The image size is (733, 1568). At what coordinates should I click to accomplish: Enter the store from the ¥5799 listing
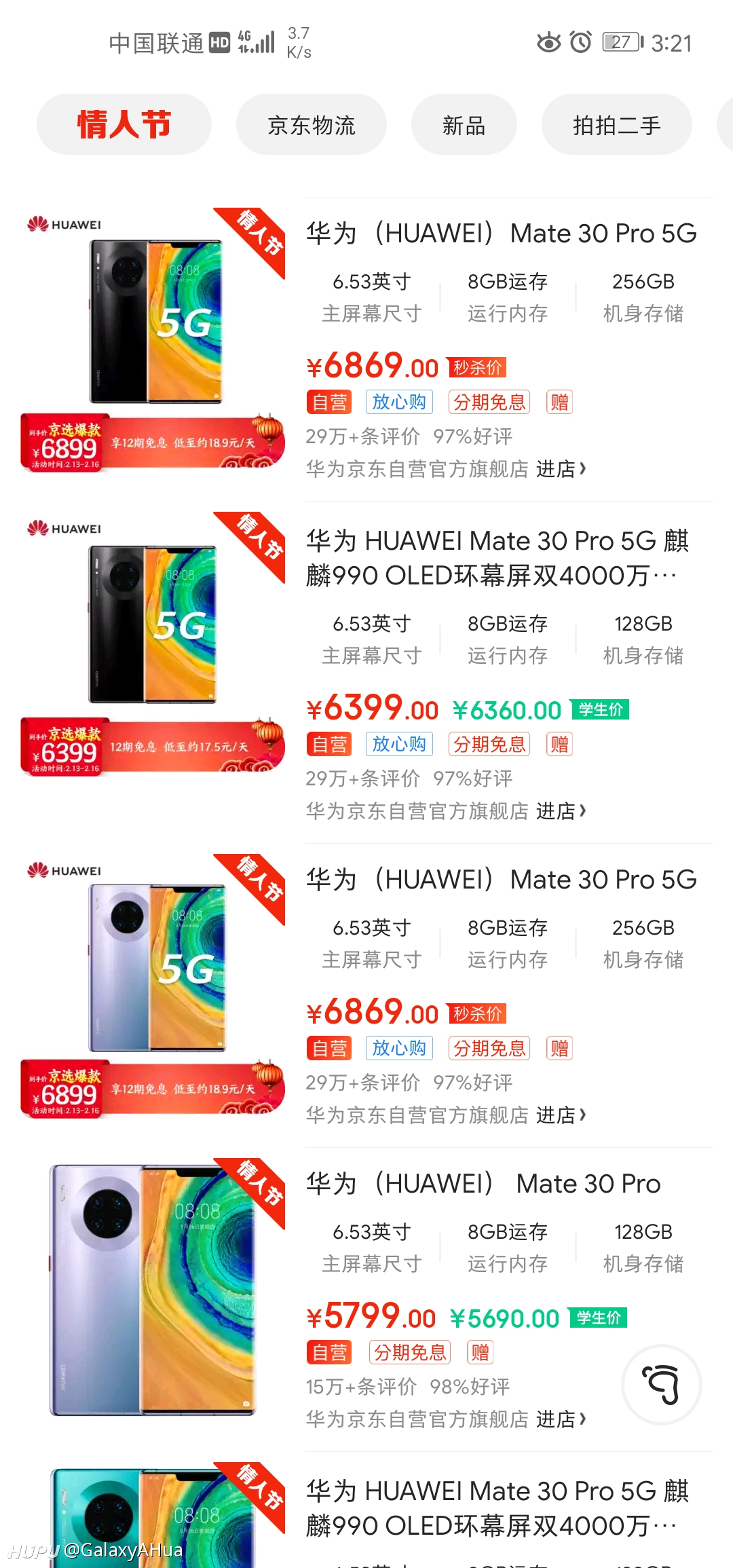point(561,1419)
